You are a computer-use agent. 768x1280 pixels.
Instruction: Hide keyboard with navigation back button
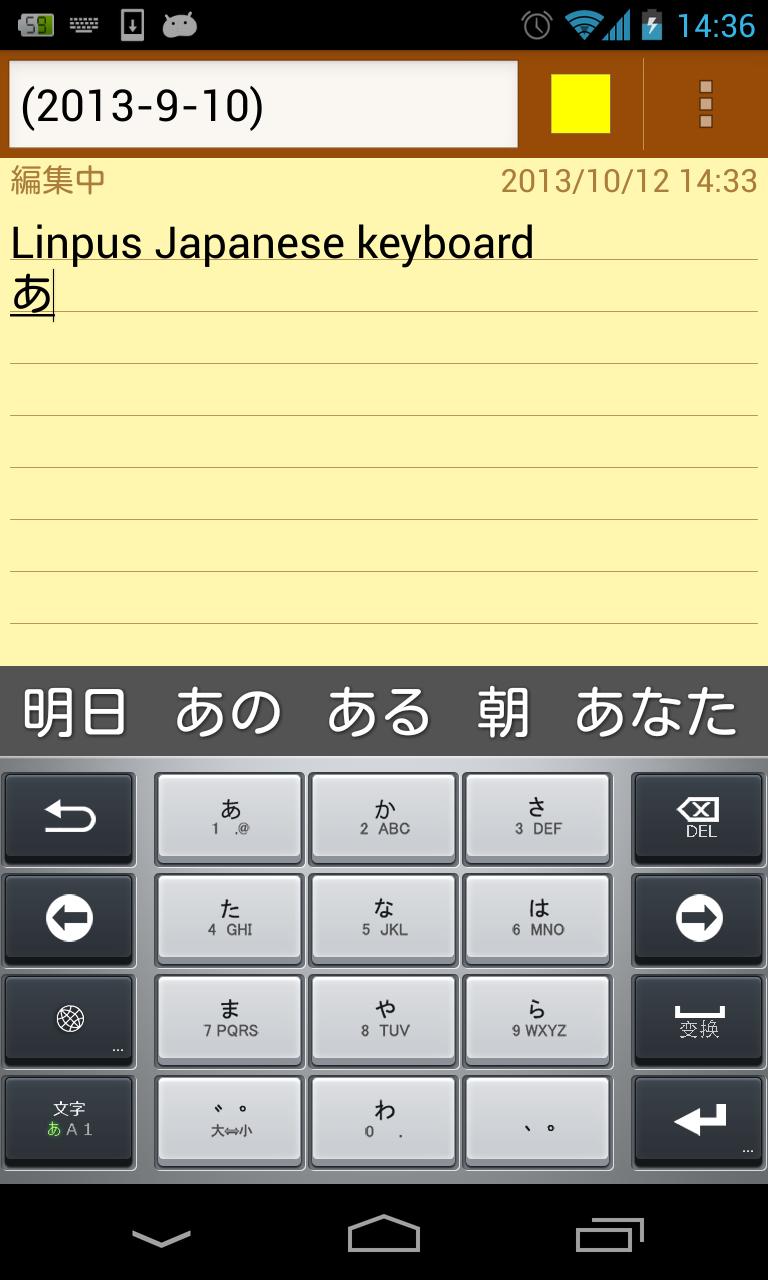pos(161,1238)
